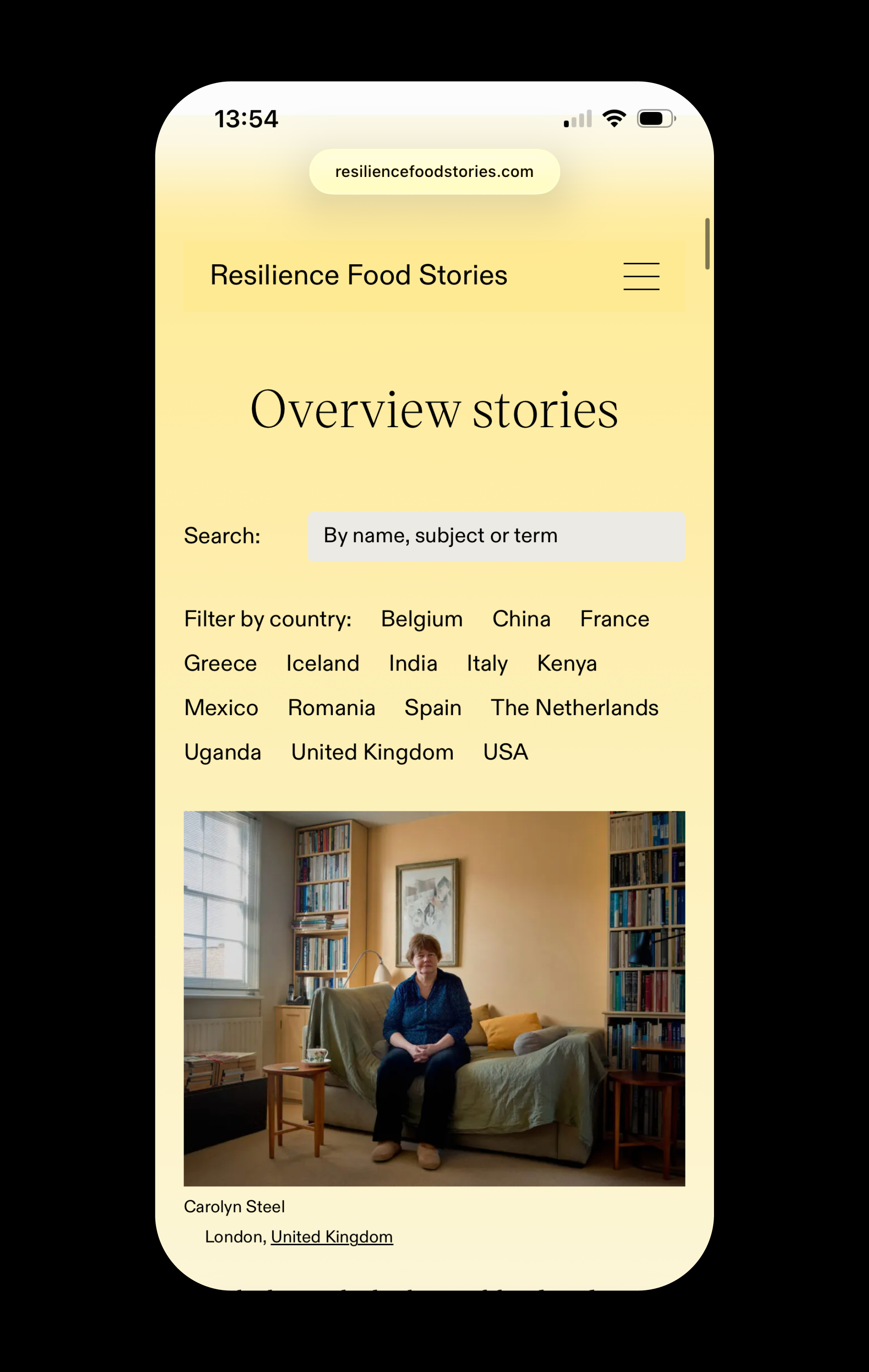Filter by The Netherlands

click(x=574, y=708)
